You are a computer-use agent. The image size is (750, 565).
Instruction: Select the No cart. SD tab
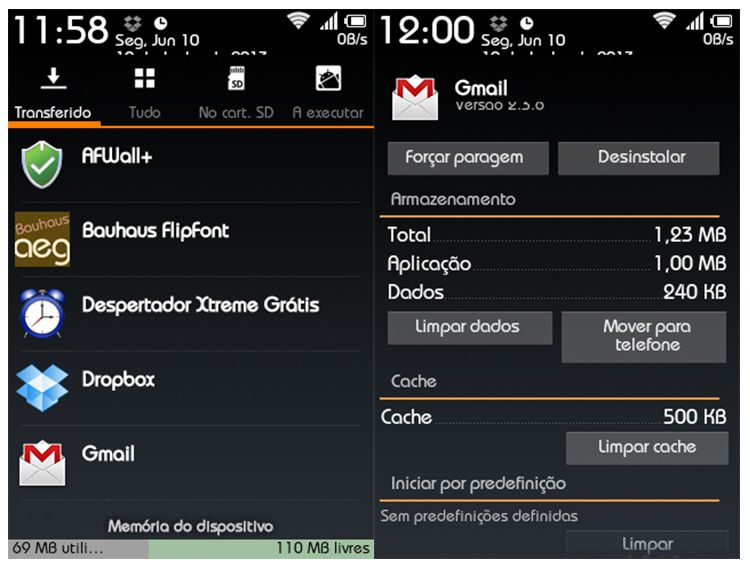tap(236, 94)
